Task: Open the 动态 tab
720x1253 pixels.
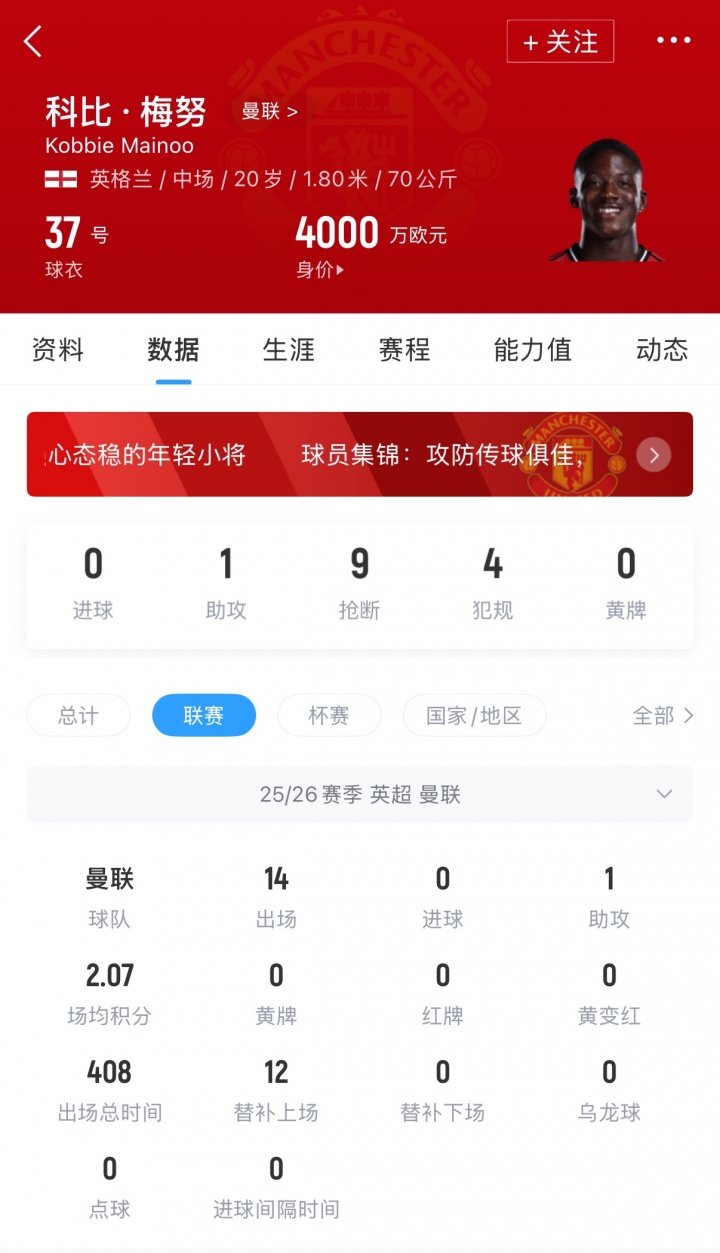Action: (662, 350)
